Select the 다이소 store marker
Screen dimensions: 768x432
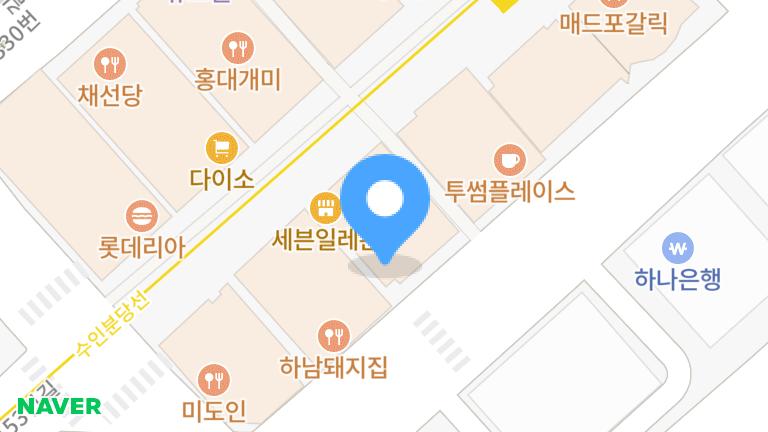point(222,149)
